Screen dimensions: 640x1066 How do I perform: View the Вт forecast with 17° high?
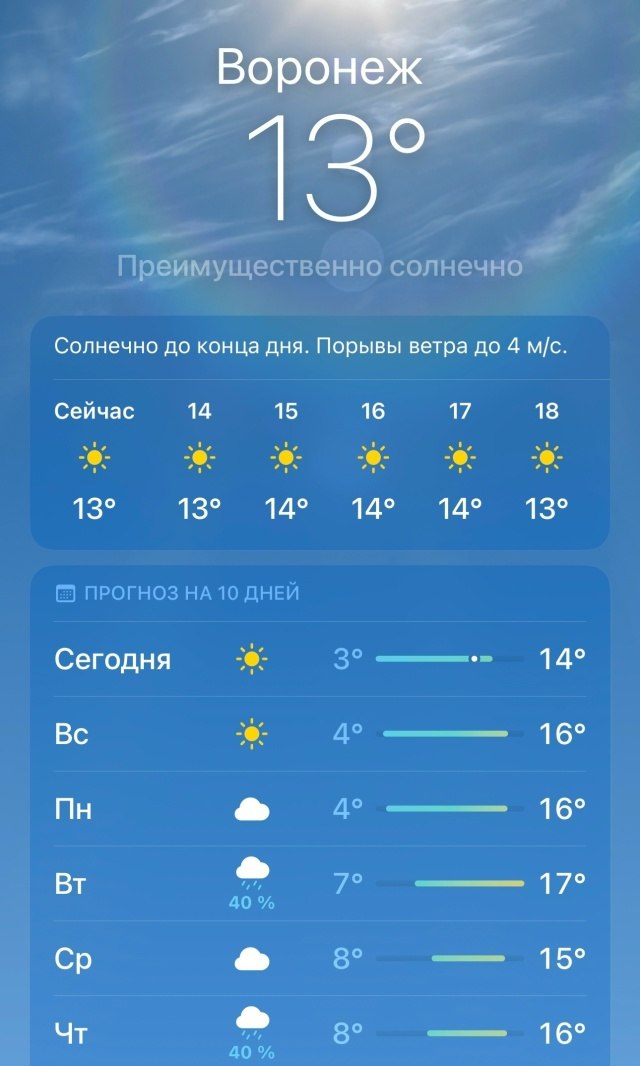319,883
